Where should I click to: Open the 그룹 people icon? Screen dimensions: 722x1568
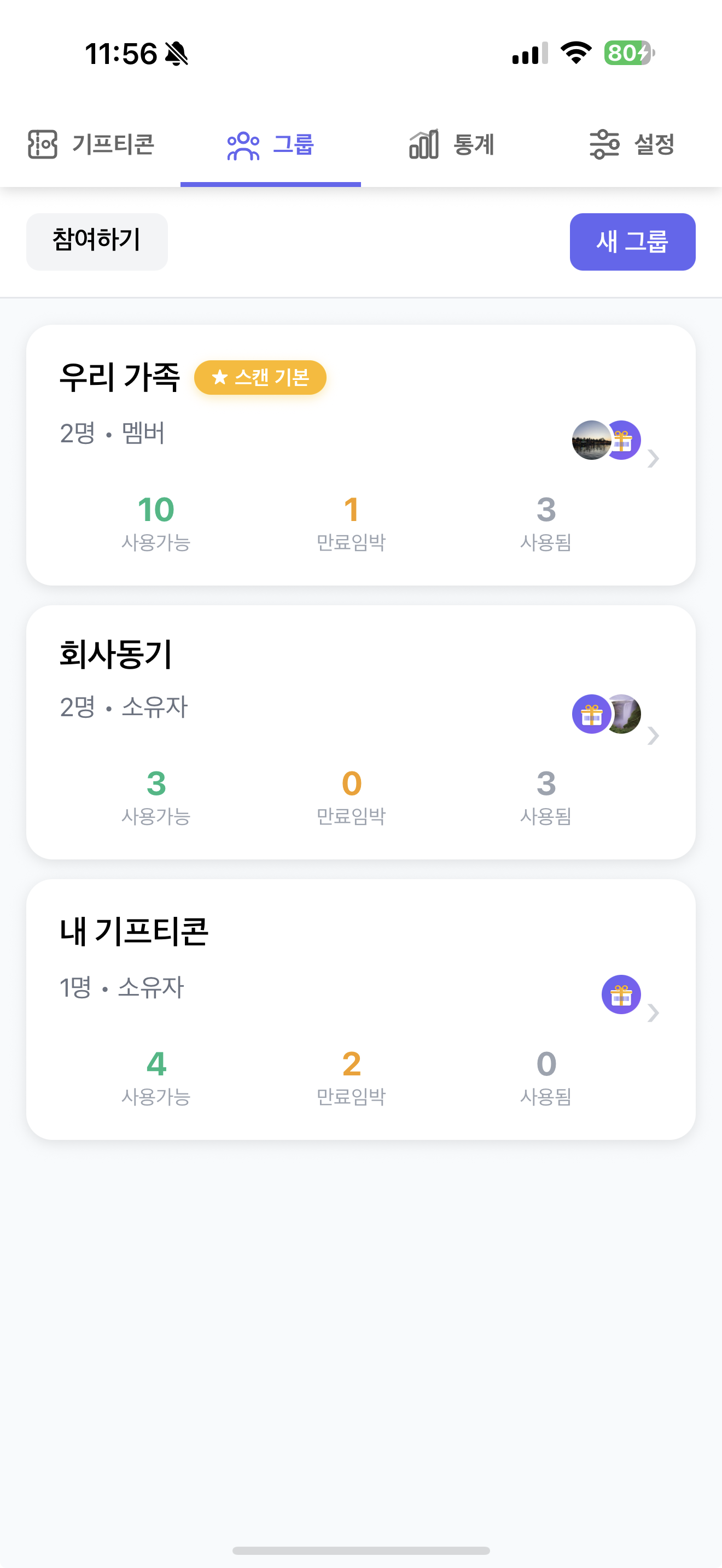pos(243,145)
